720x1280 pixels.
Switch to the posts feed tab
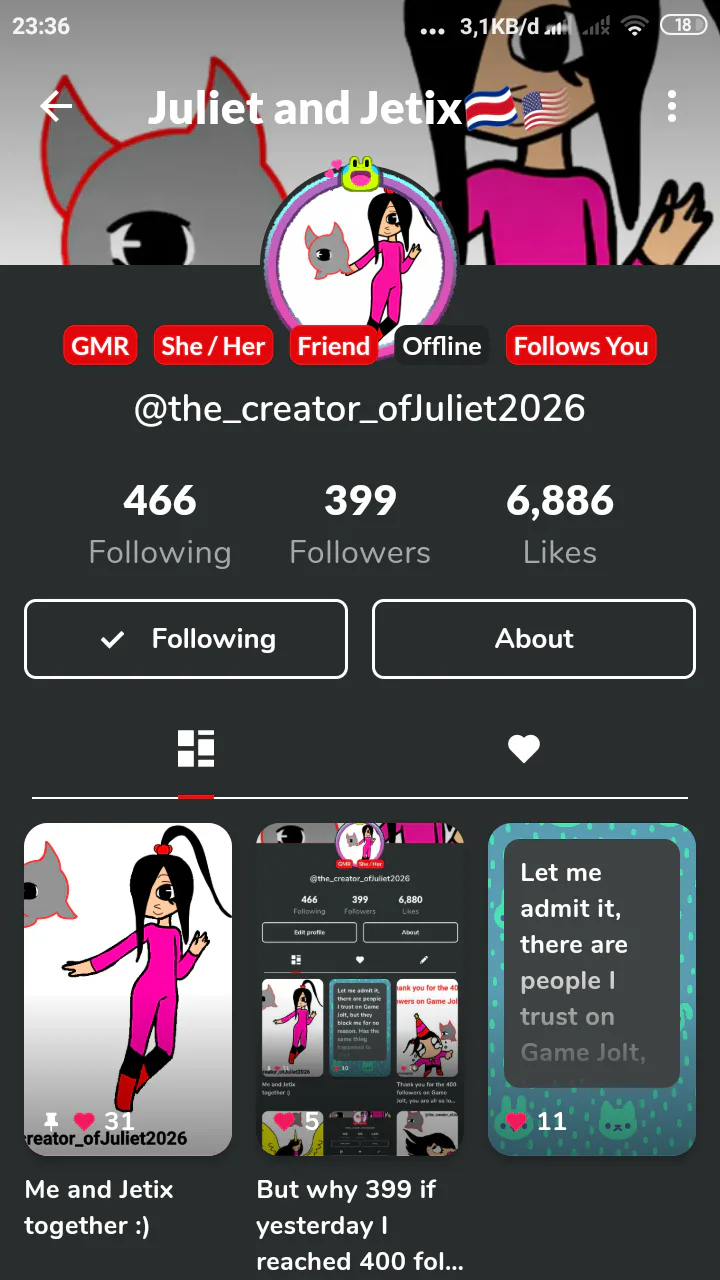[x=196, y=748]
